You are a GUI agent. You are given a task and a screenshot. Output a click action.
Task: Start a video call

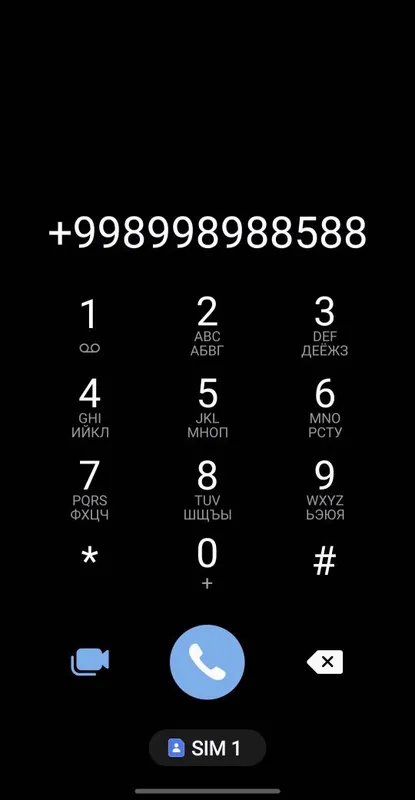(x=90, y=662)
